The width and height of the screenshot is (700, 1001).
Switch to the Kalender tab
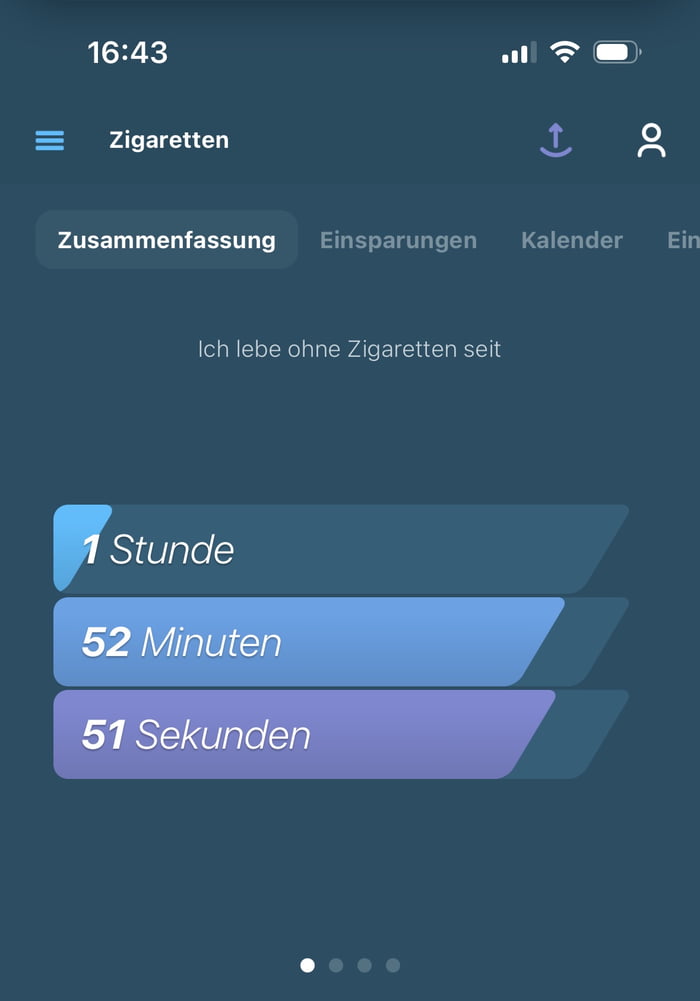572,240
